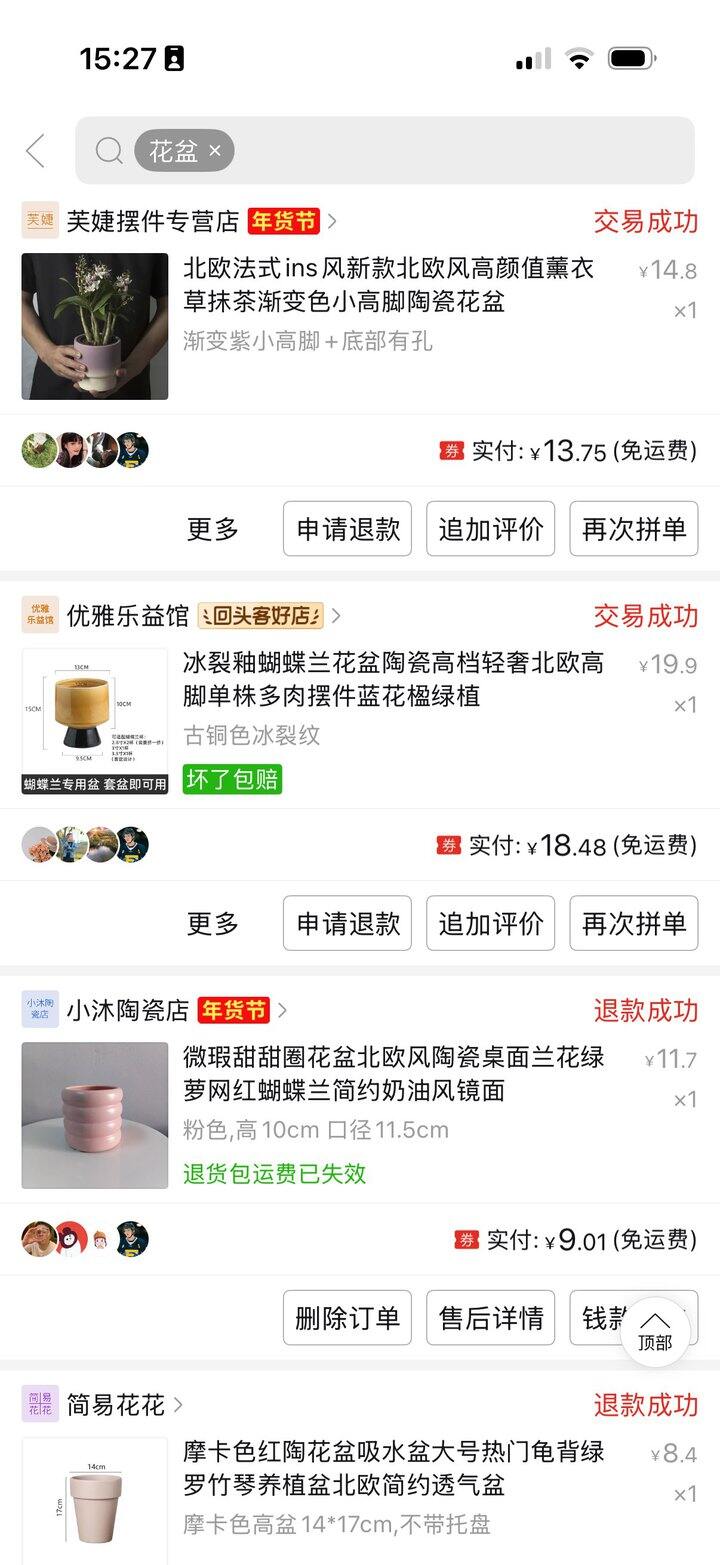The image size is (720, 1565).
Task: Show 更多 options for the 优雅乐益馆 order
Action: tap(213, 923)
